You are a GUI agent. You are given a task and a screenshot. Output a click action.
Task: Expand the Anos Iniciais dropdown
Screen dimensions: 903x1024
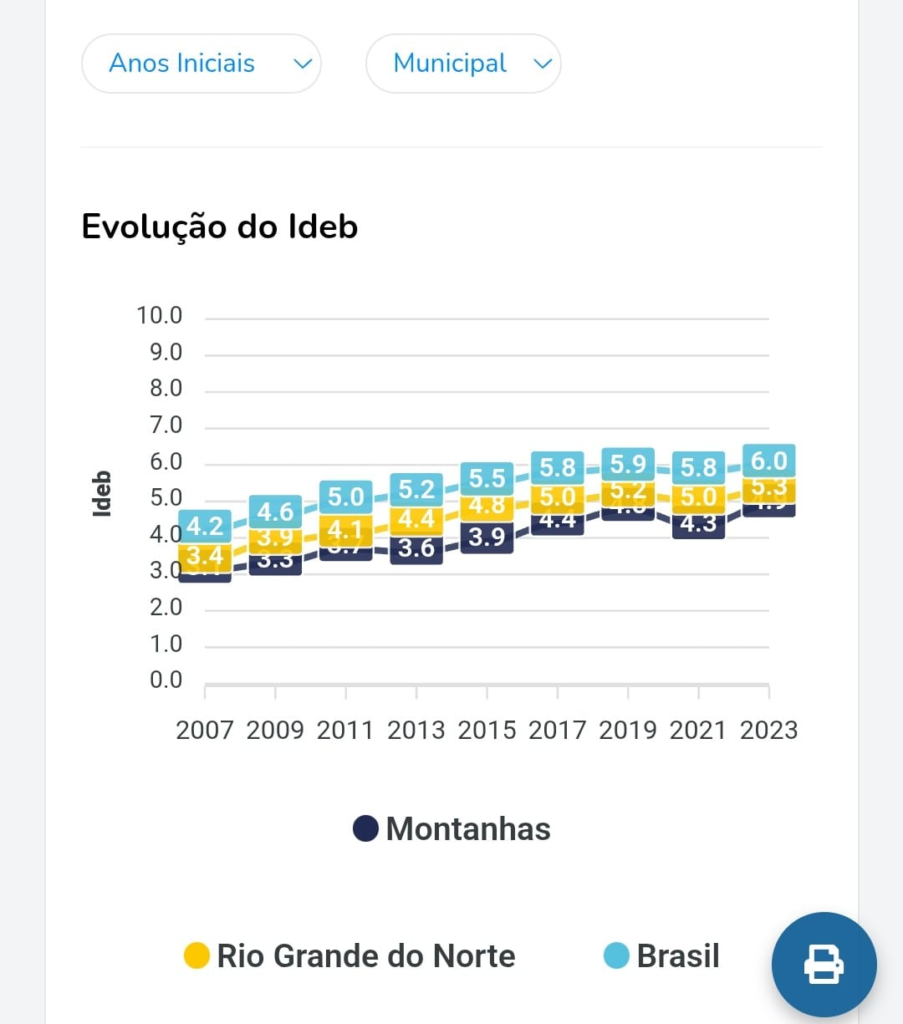click(x=201, y=64)
